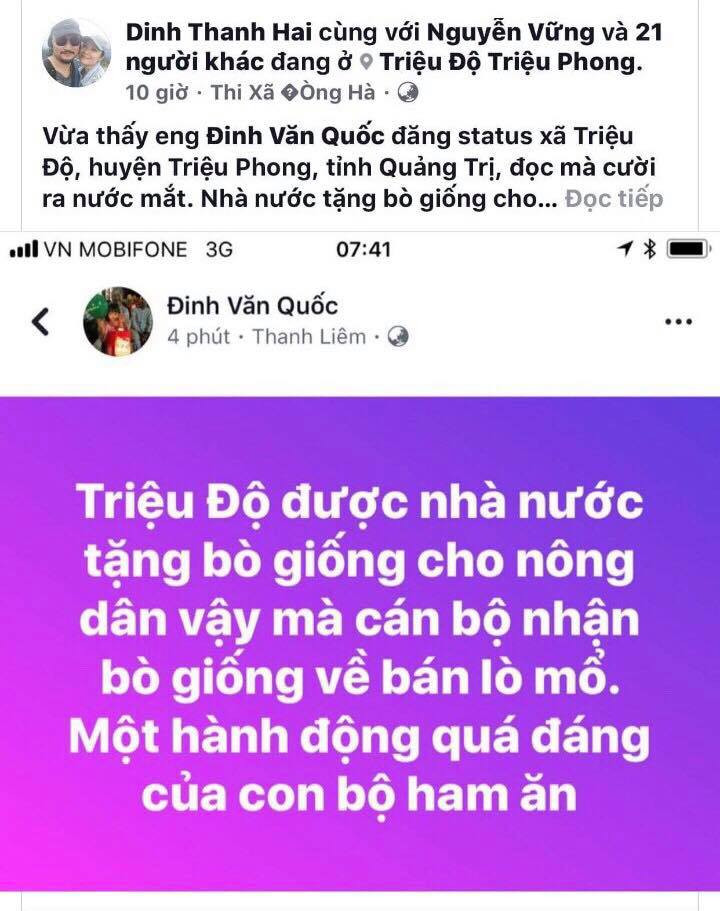The image size is (720, 911).
Task: Open Dinh Thanh Hai's profile picture
Action: click(x=76, y=53)
